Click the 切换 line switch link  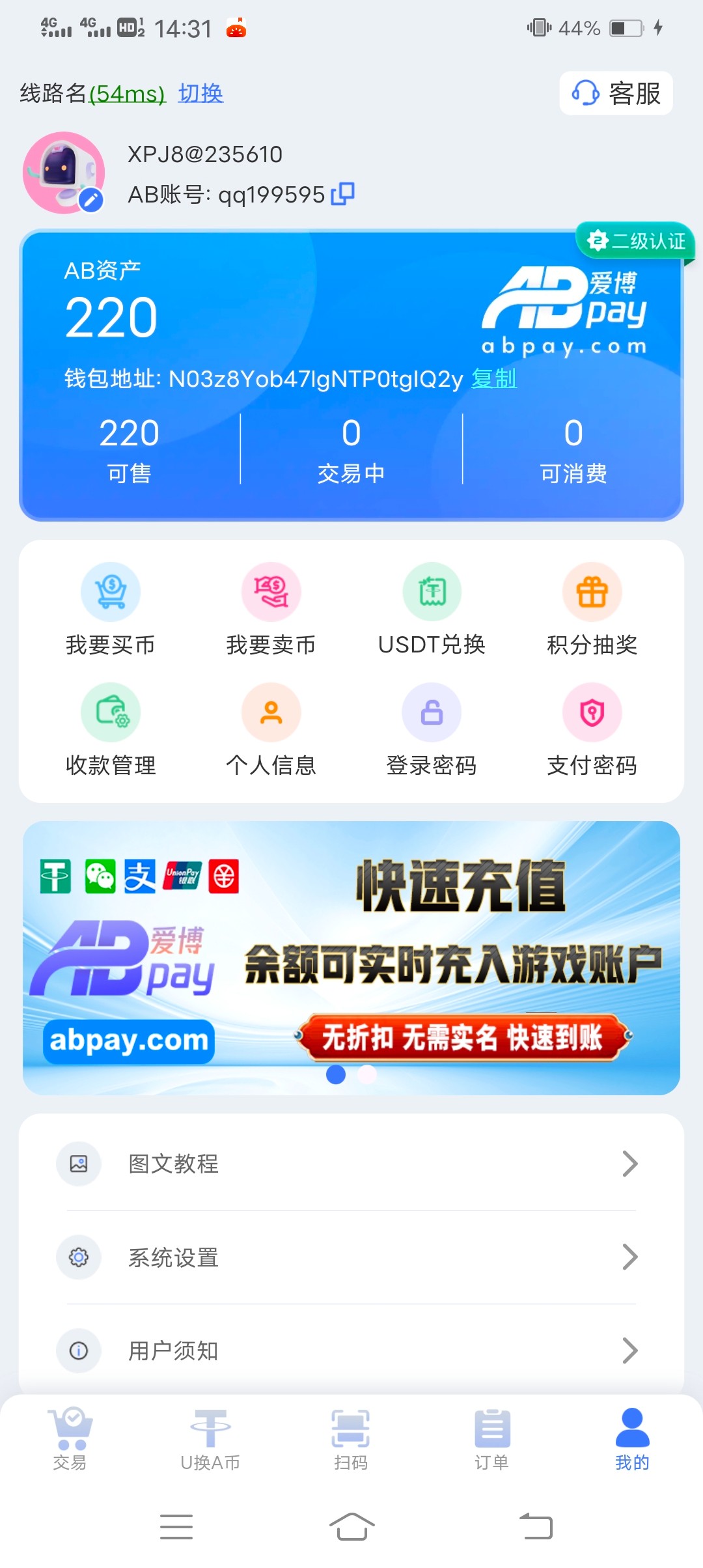(200, 93)
